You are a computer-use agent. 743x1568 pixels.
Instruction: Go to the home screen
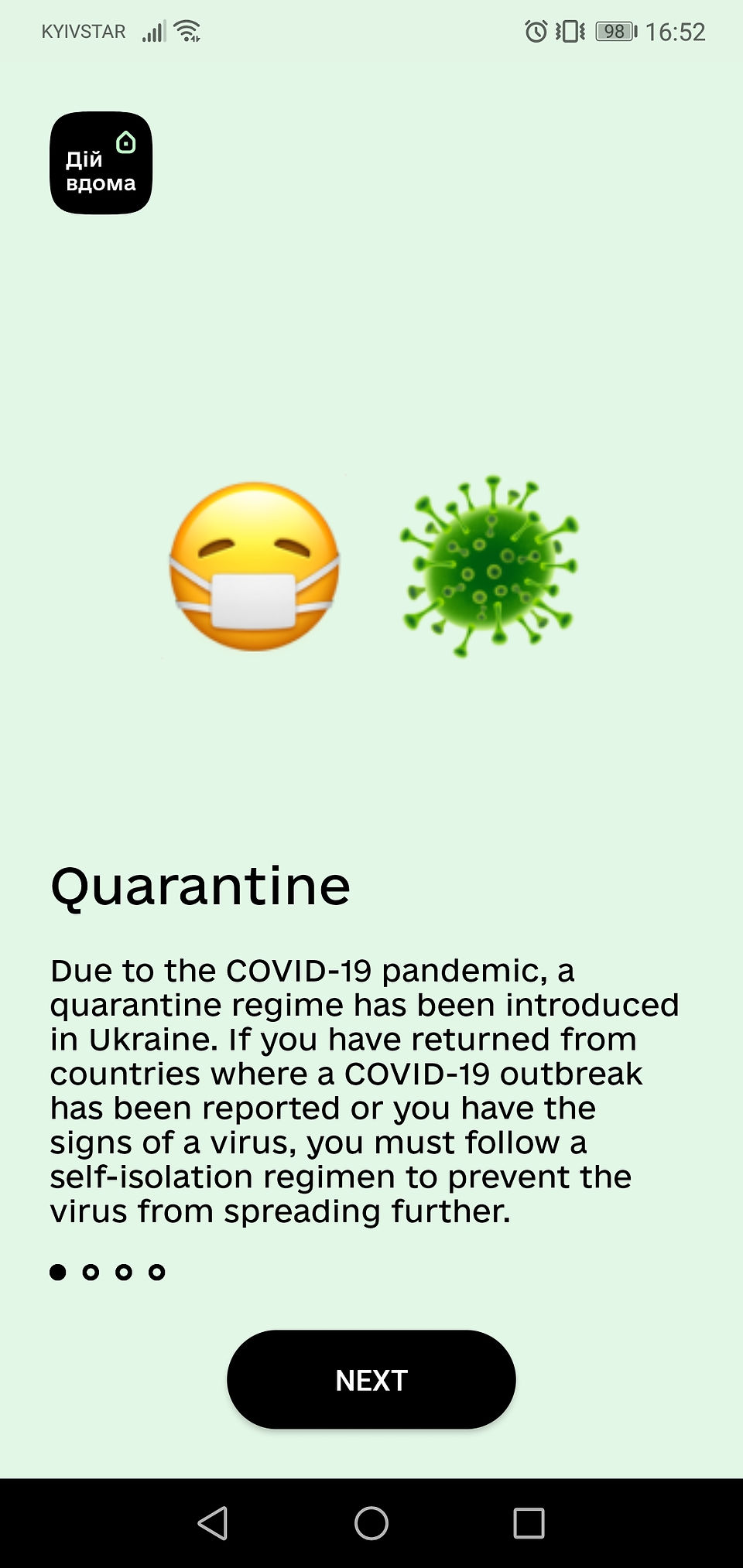(371, 1523)
